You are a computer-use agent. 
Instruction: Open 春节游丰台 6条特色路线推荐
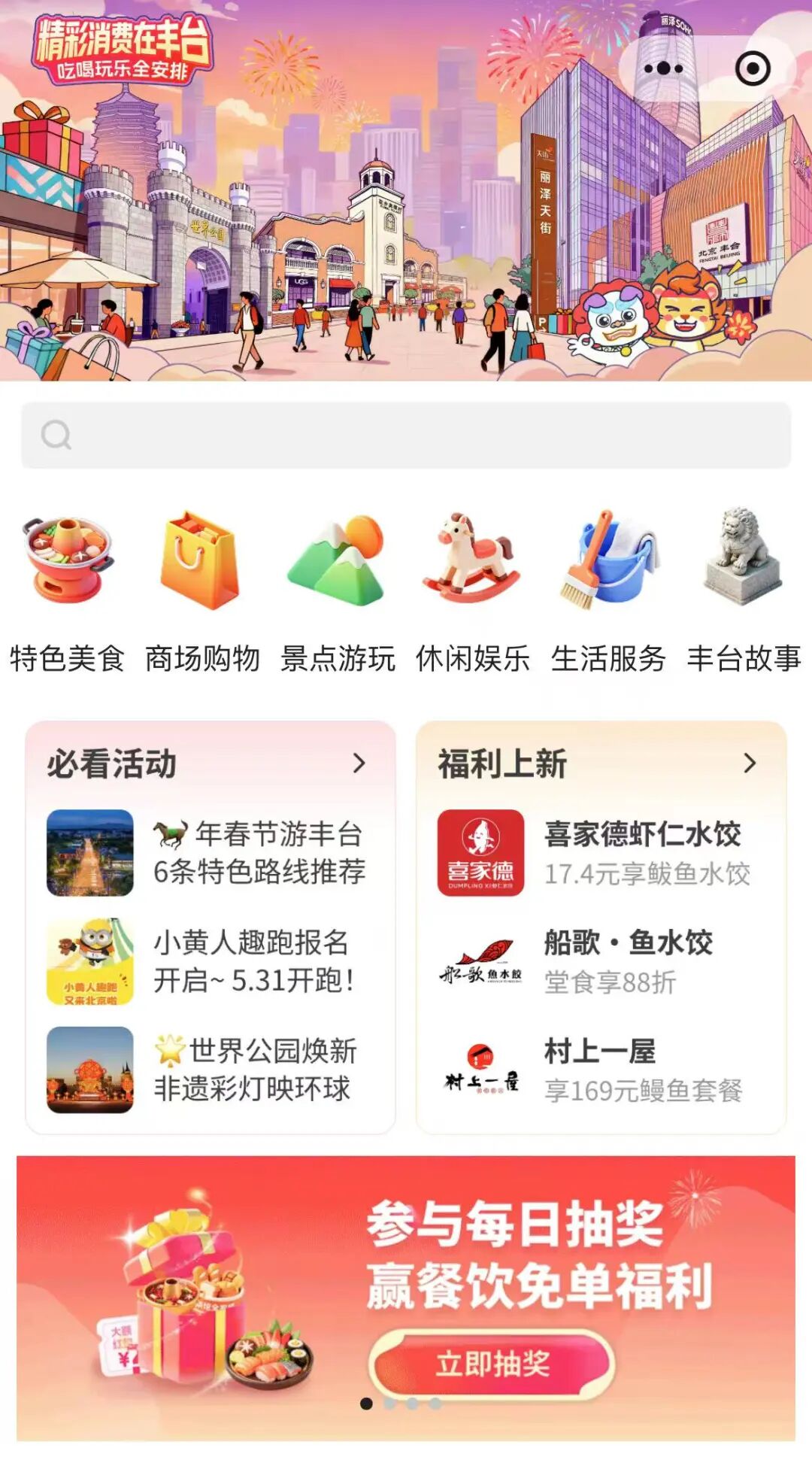click(x=211, y=853)
